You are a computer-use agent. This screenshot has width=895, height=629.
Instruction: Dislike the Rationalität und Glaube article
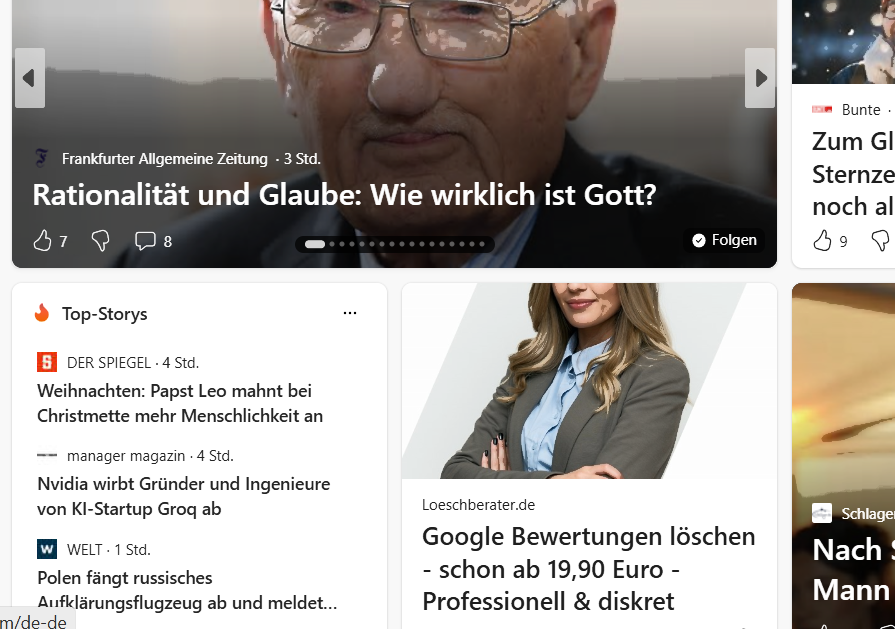coord(100,241)
